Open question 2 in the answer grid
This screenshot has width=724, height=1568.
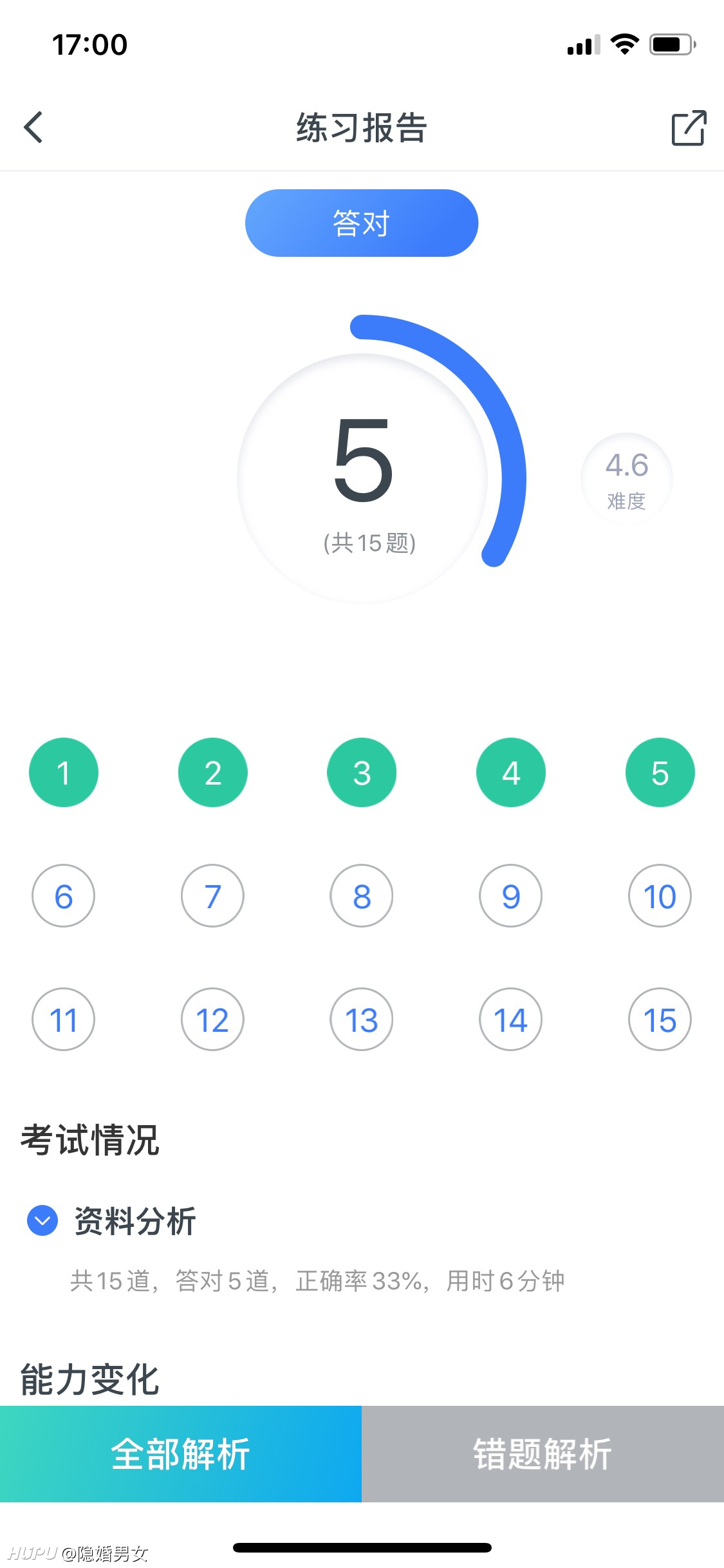[x=212, y=772]
